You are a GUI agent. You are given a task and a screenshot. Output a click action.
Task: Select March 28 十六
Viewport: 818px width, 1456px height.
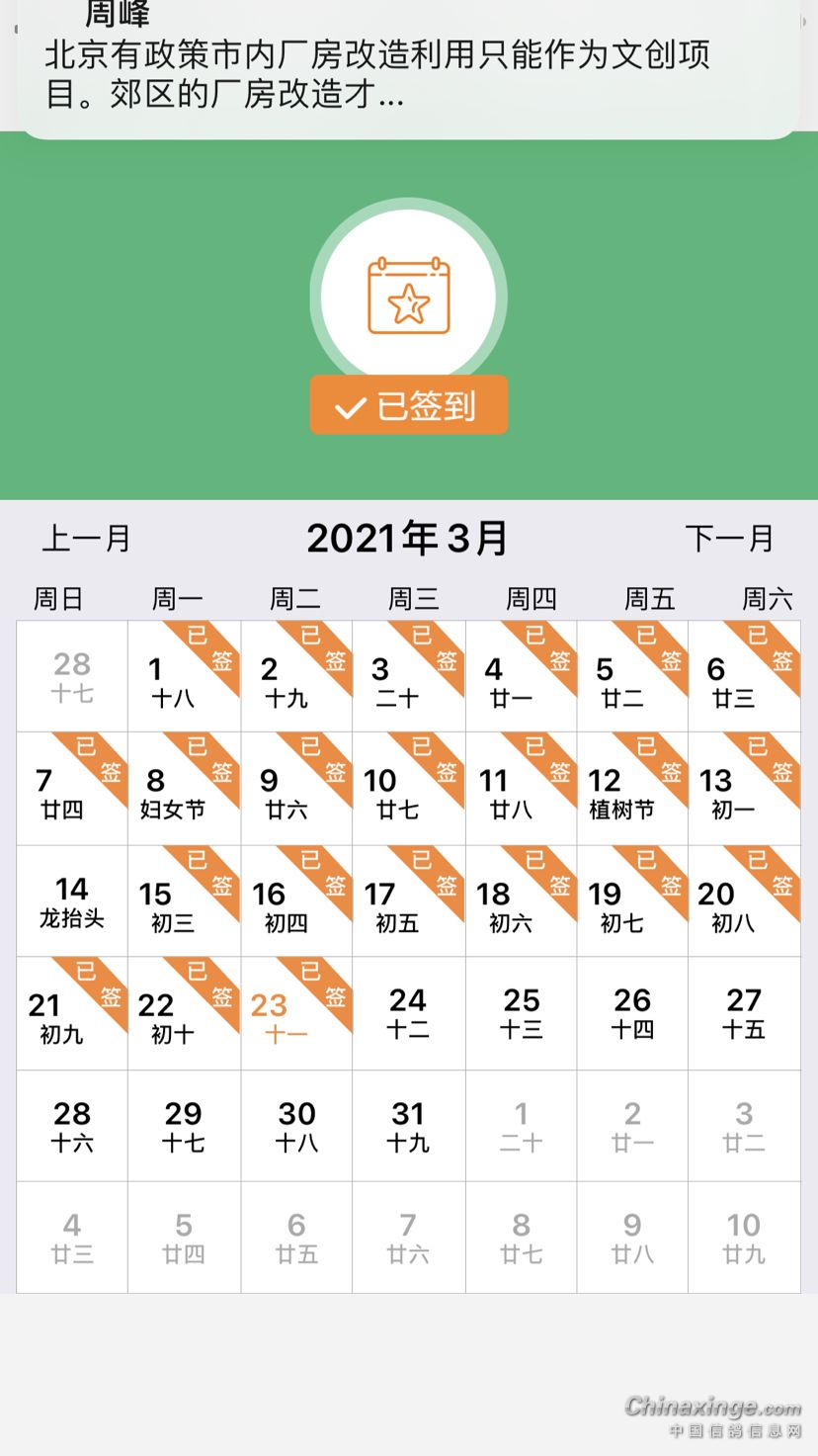72,1126
